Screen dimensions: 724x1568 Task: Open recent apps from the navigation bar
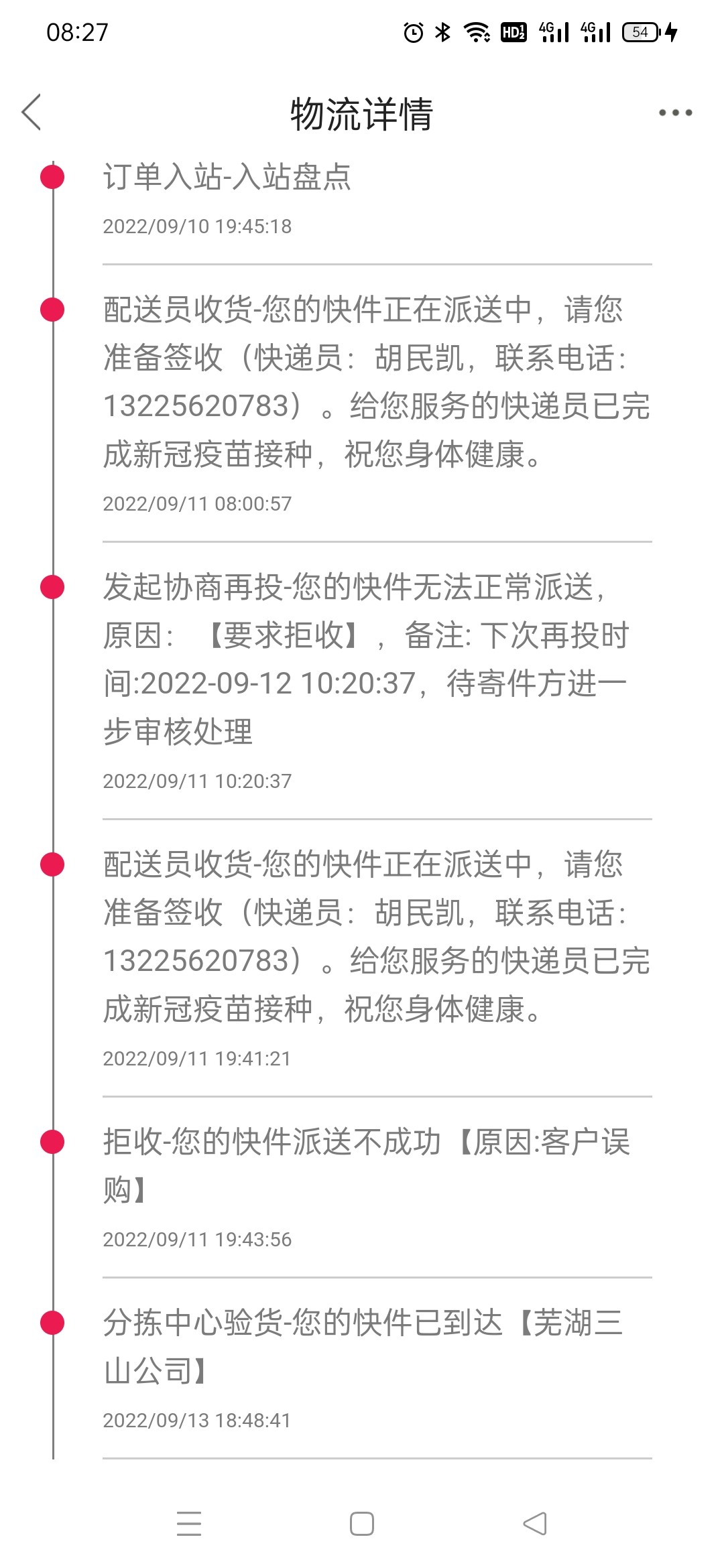tap(189, 1524)
